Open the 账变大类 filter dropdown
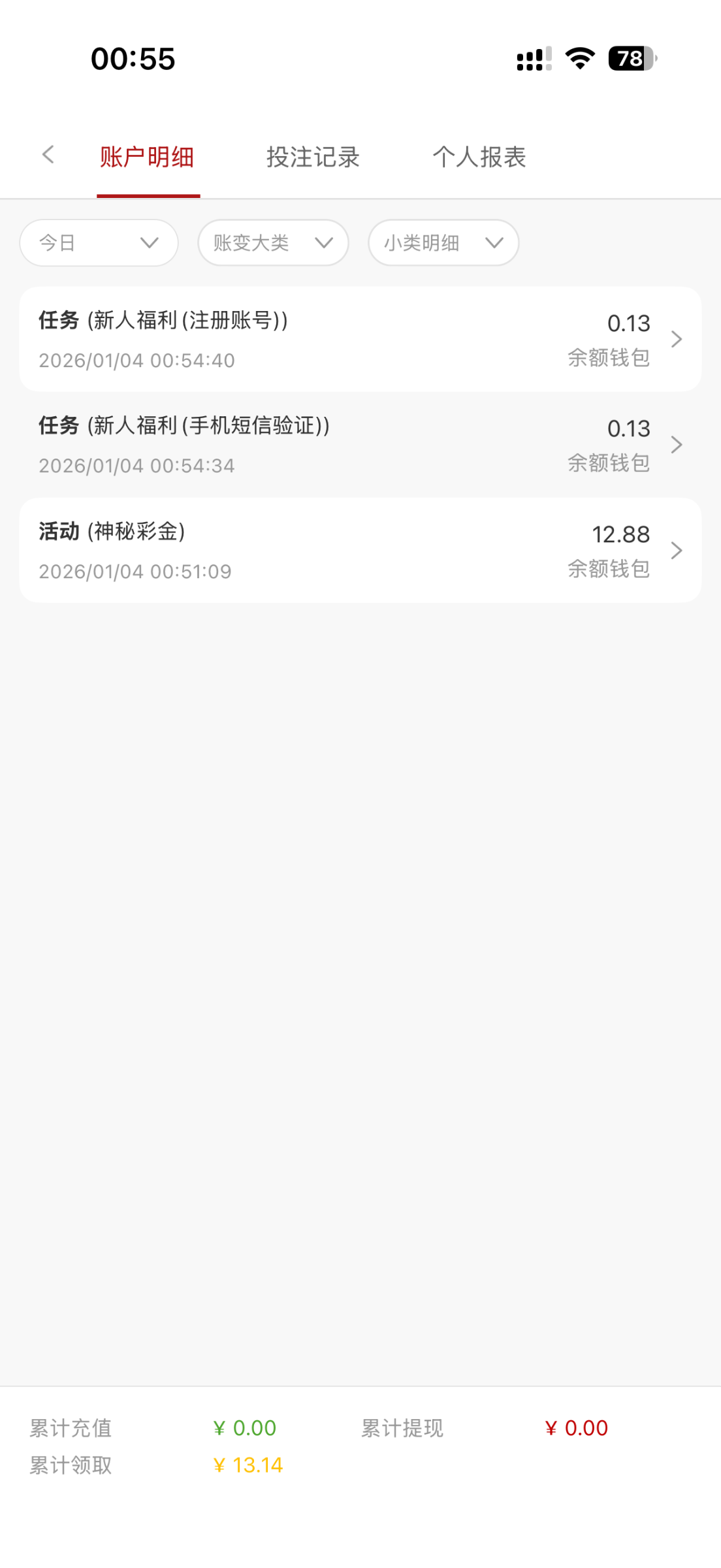This screenshot has height=1568, width=721. [273, 243]
